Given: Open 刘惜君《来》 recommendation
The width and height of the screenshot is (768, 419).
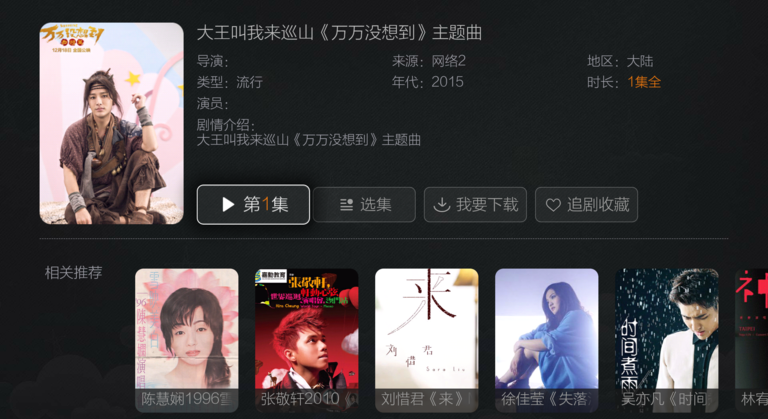Looking at the screenshot, I should [x=427, y=339].
